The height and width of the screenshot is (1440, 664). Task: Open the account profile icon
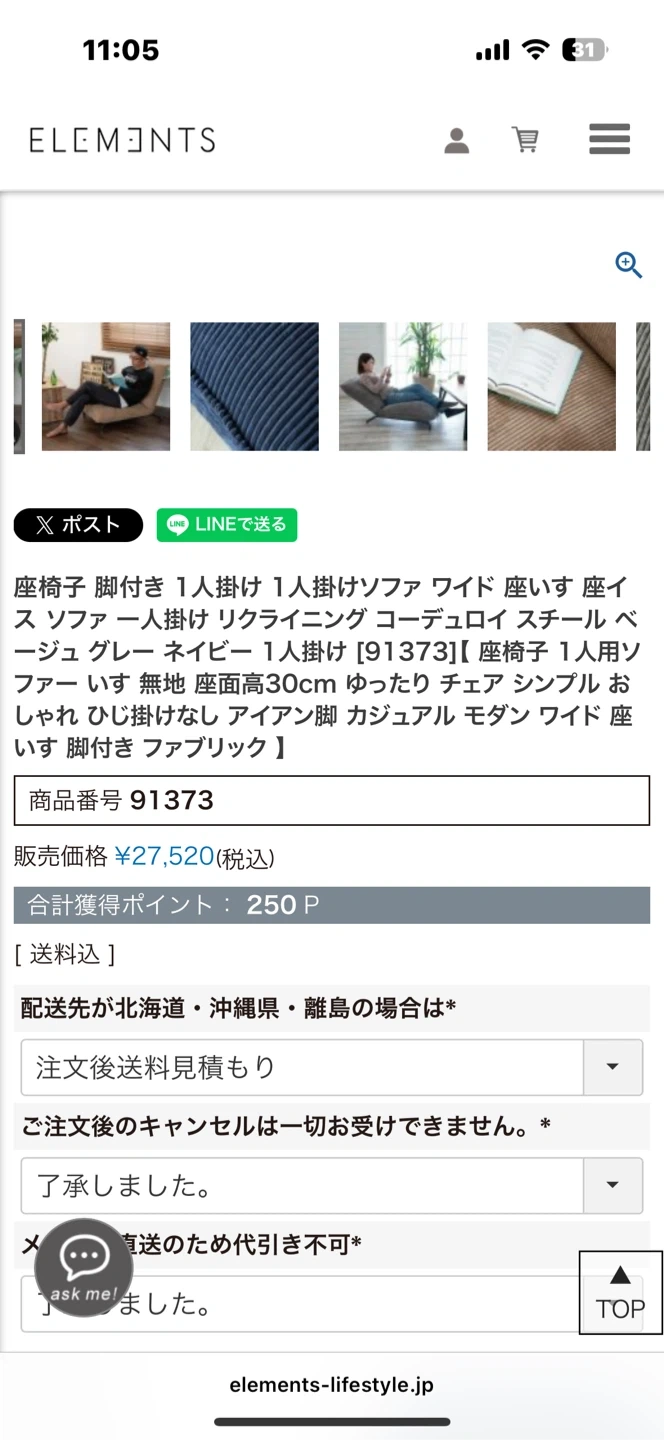pos(456,140)
